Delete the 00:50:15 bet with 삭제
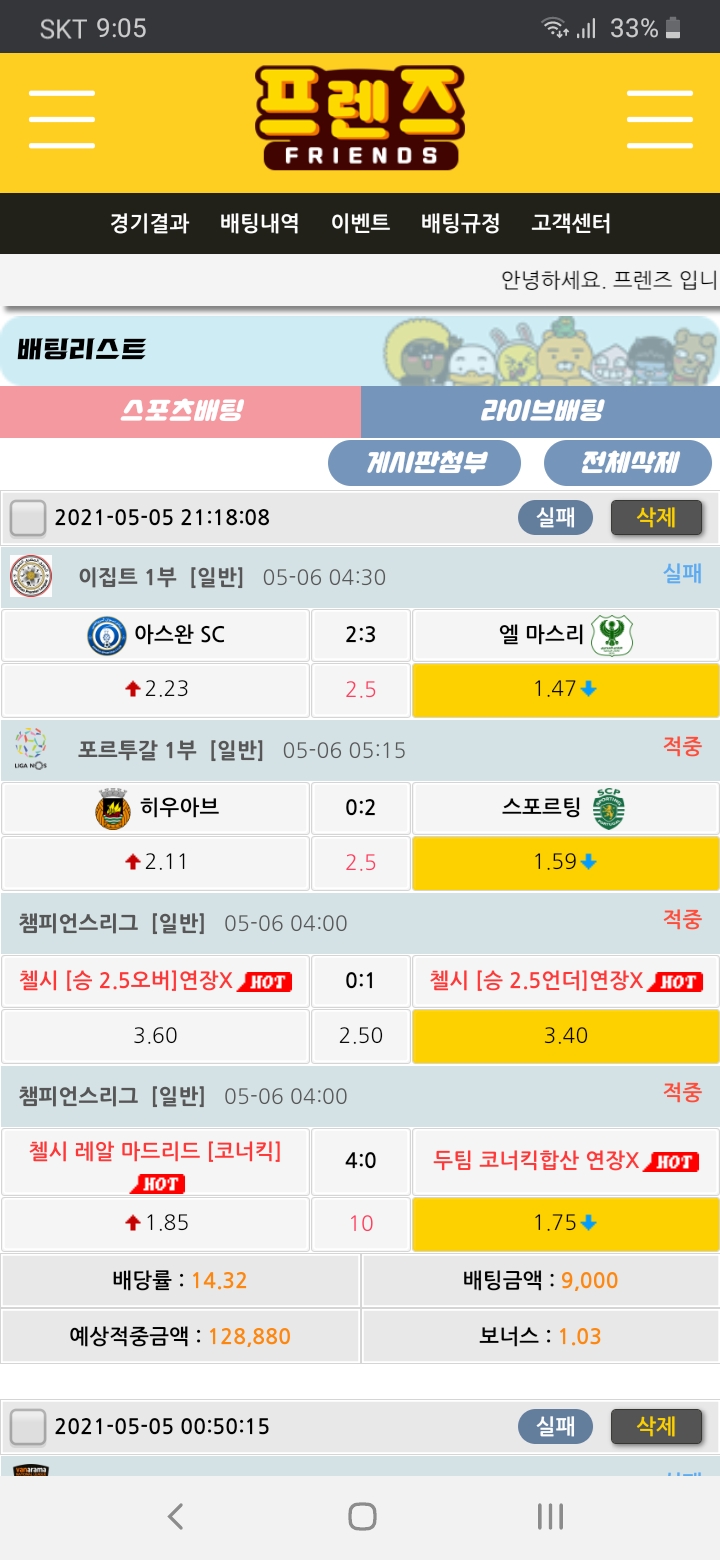 [656, 1426]
